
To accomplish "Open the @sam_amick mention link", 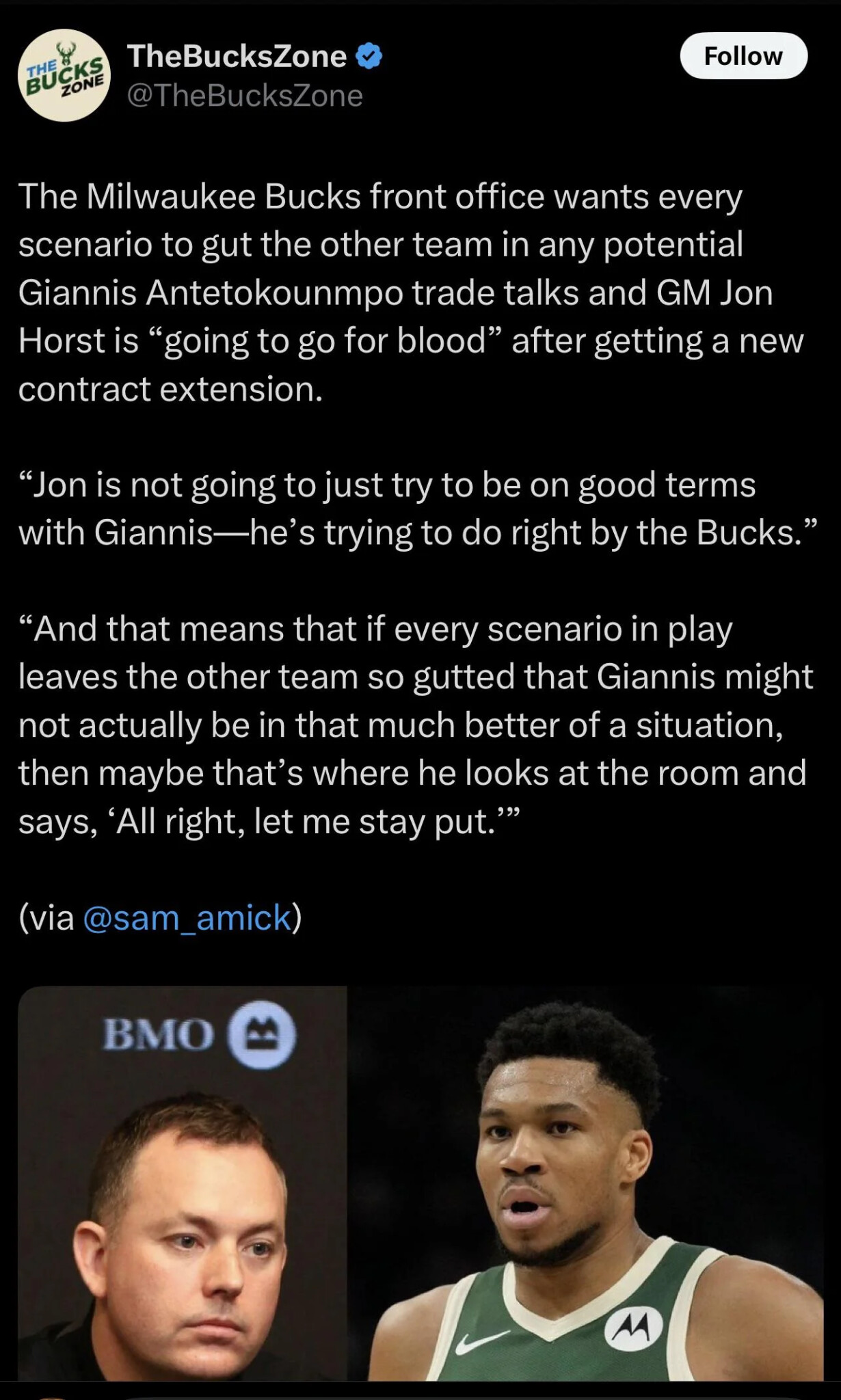I will coord(187,917).
